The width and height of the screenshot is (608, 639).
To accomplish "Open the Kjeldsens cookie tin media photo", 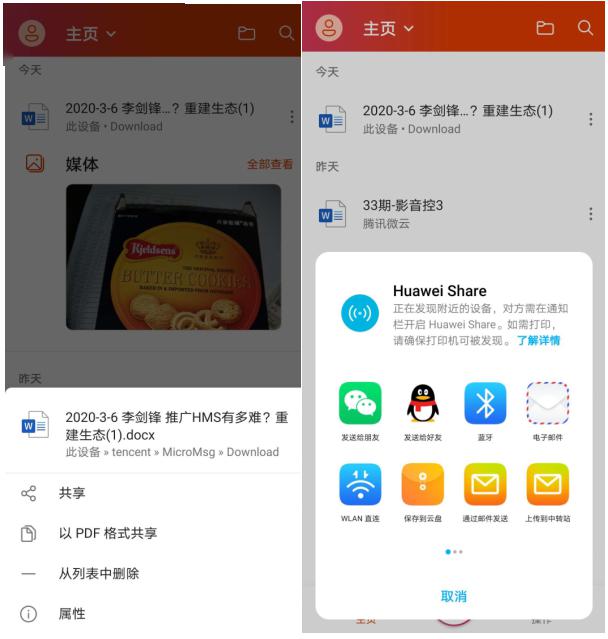I will click(x=173, y=257).
